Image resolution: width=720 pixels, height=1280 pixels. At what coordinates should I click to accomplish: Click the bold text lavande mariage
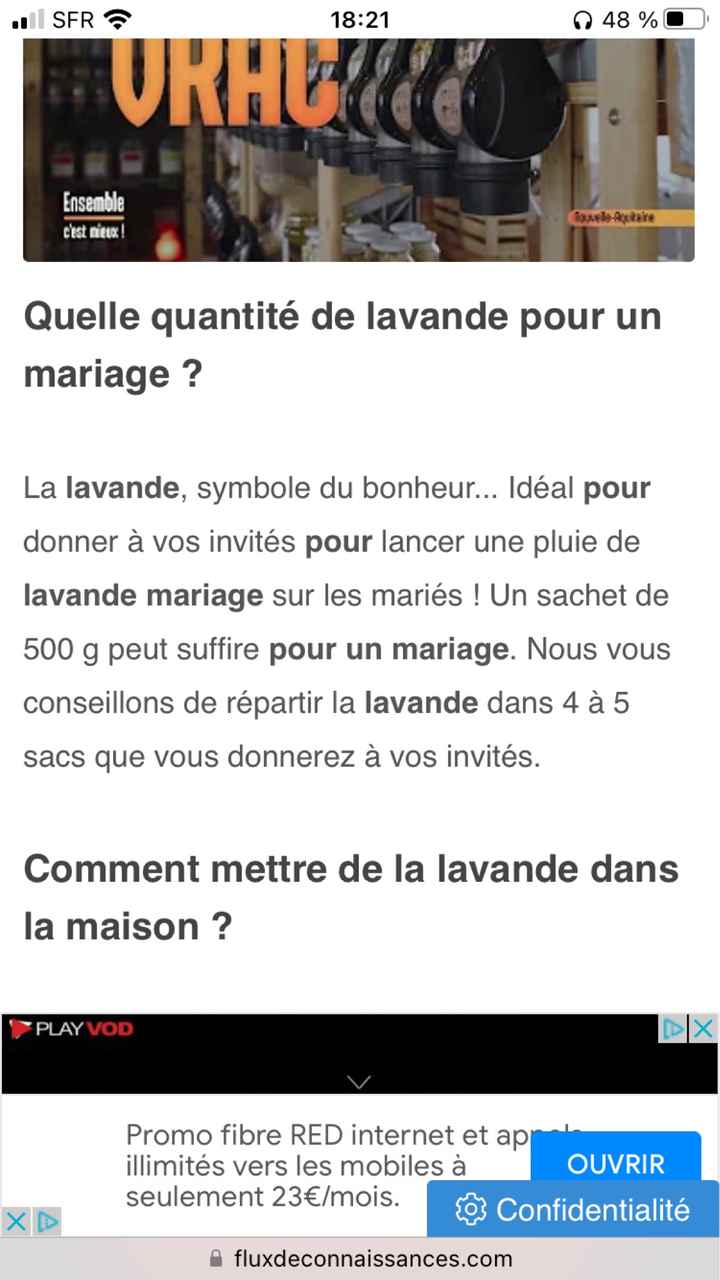coord(142,595)
